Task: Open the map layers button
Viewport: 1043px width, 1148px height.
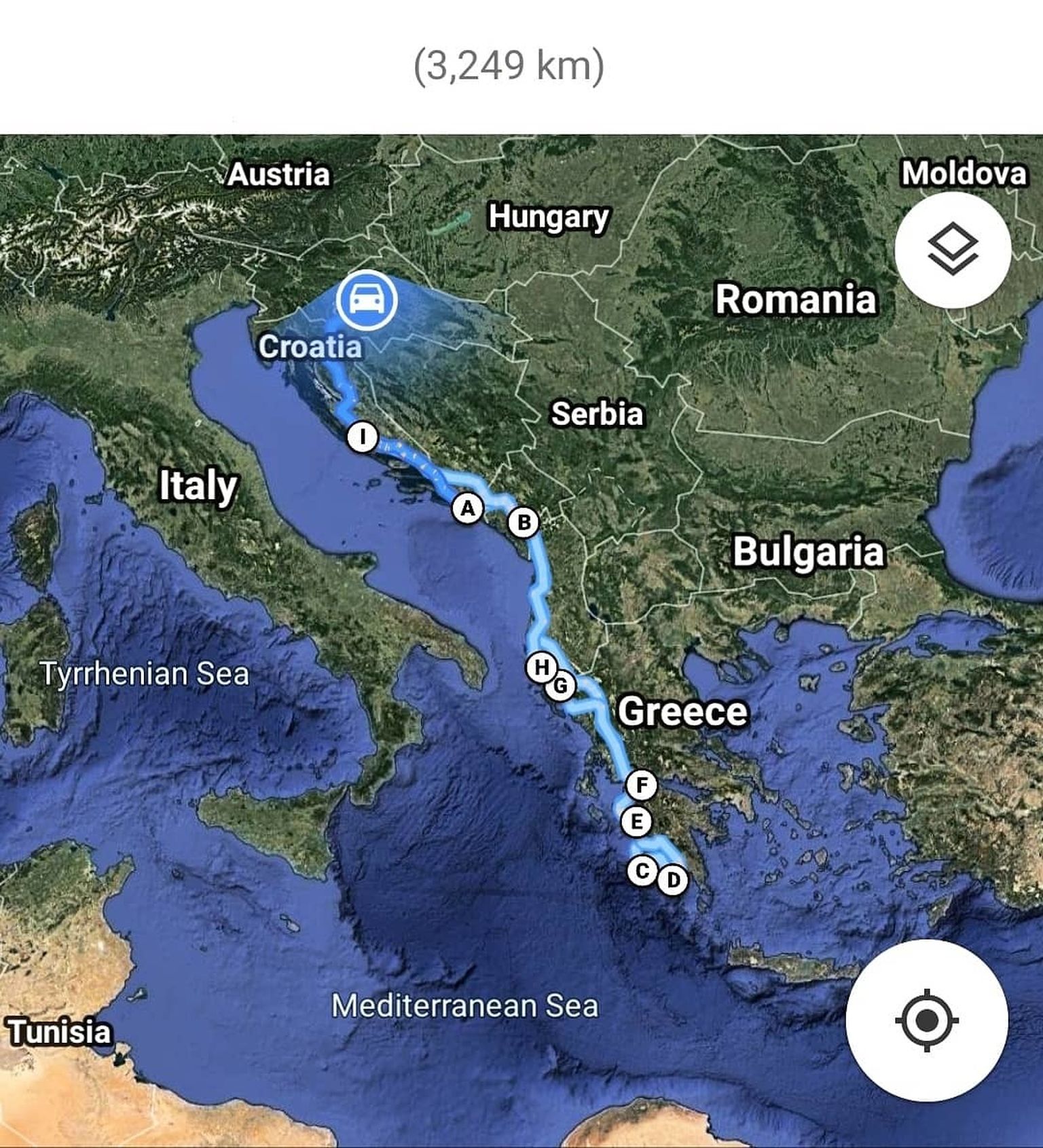Action: (x=953, y=250)
